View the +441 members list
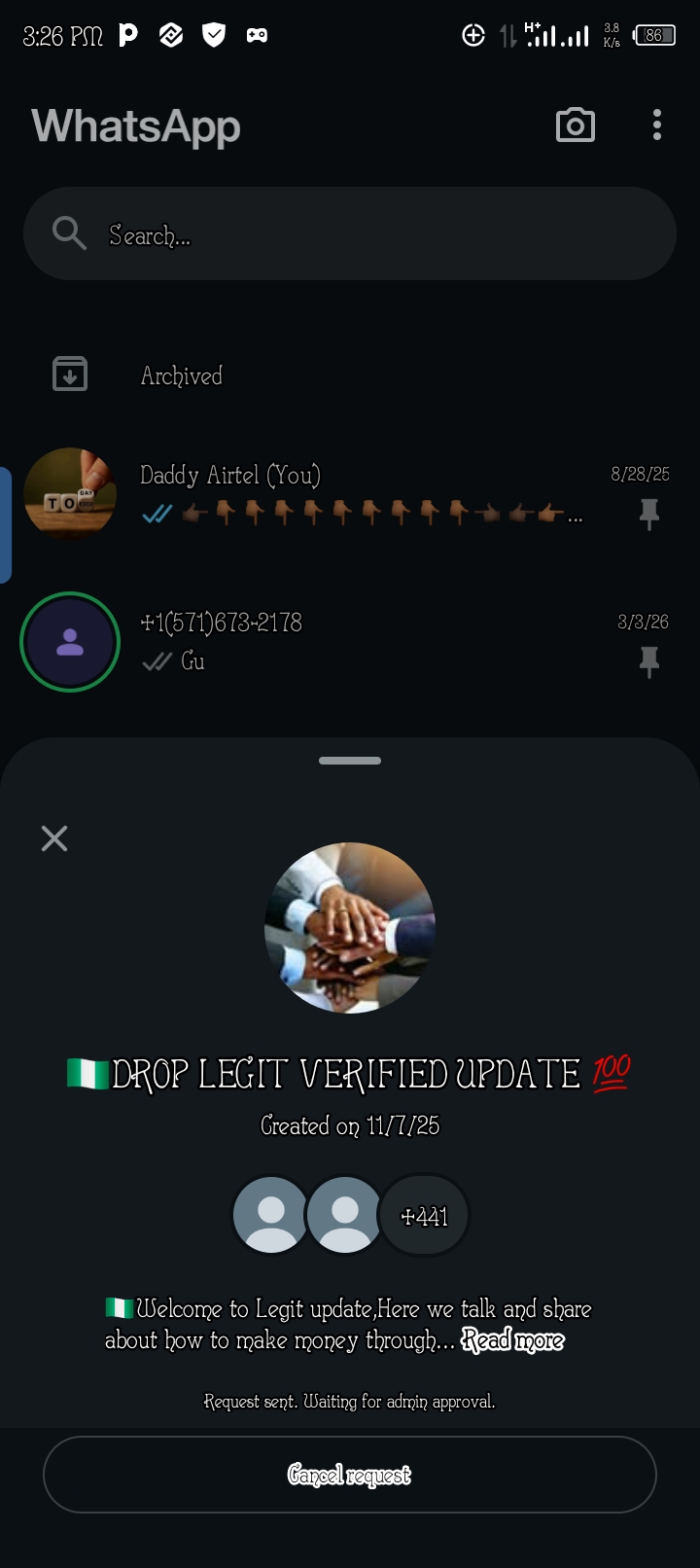 click(x=424, y=1216)
